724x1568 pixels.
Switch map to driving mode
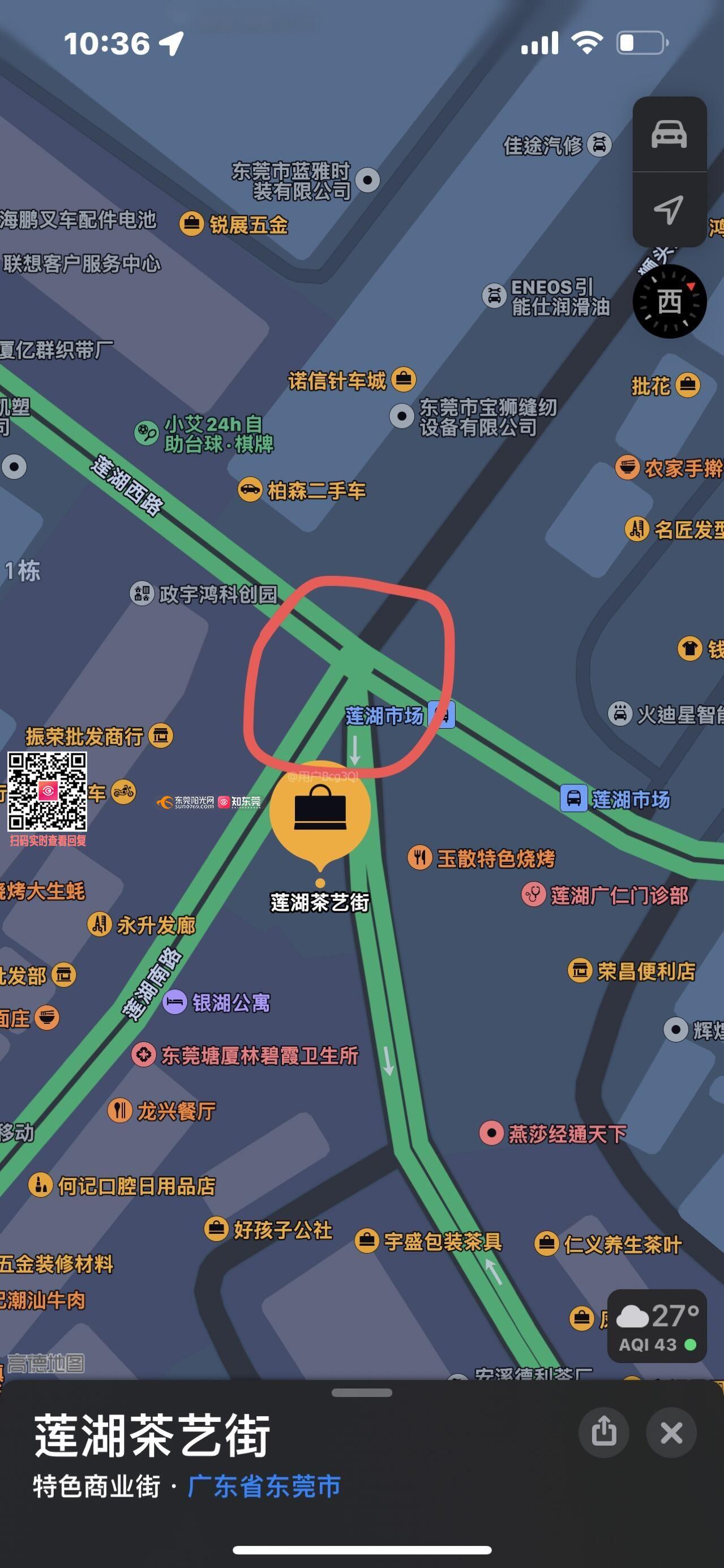[x=669, y=134]
